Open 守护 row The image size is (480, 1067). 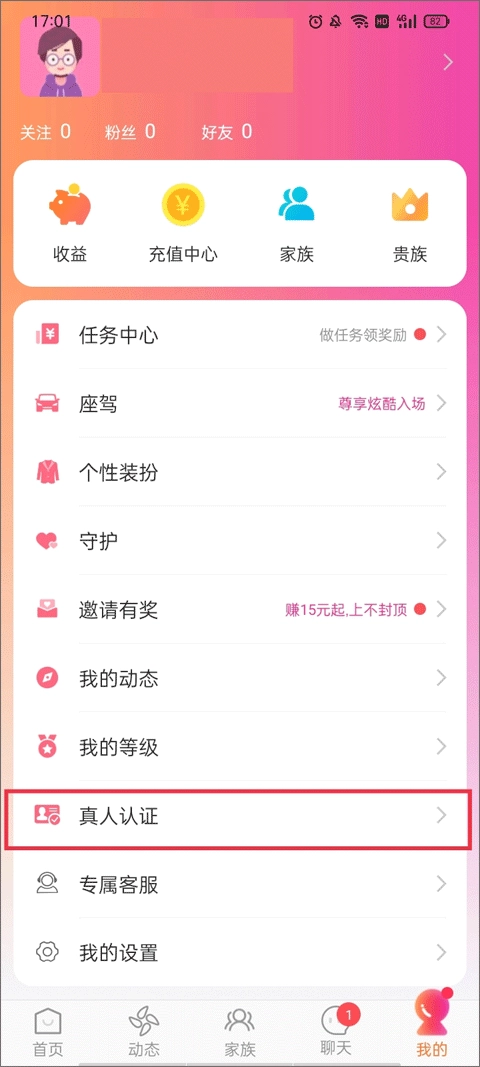pyautogui.click(x=240, y=541)
